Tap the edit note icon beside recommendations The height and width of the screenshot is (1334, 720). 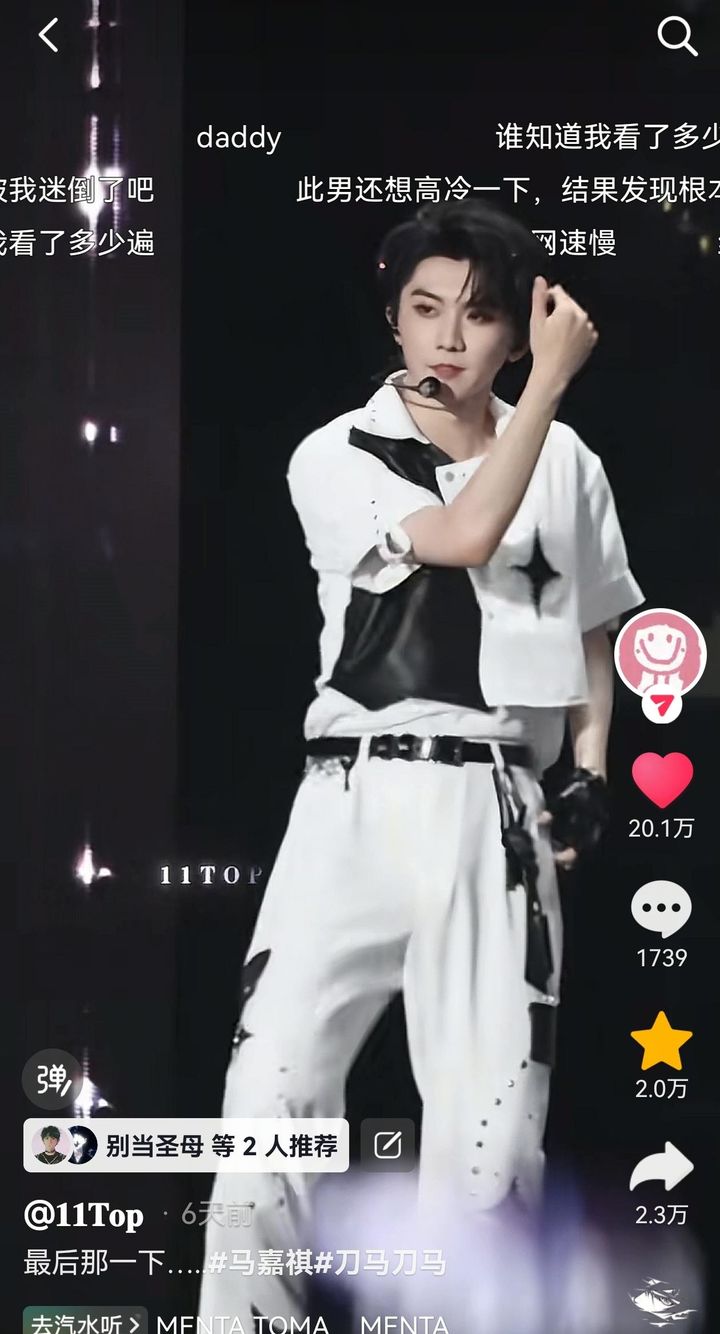388,1145
